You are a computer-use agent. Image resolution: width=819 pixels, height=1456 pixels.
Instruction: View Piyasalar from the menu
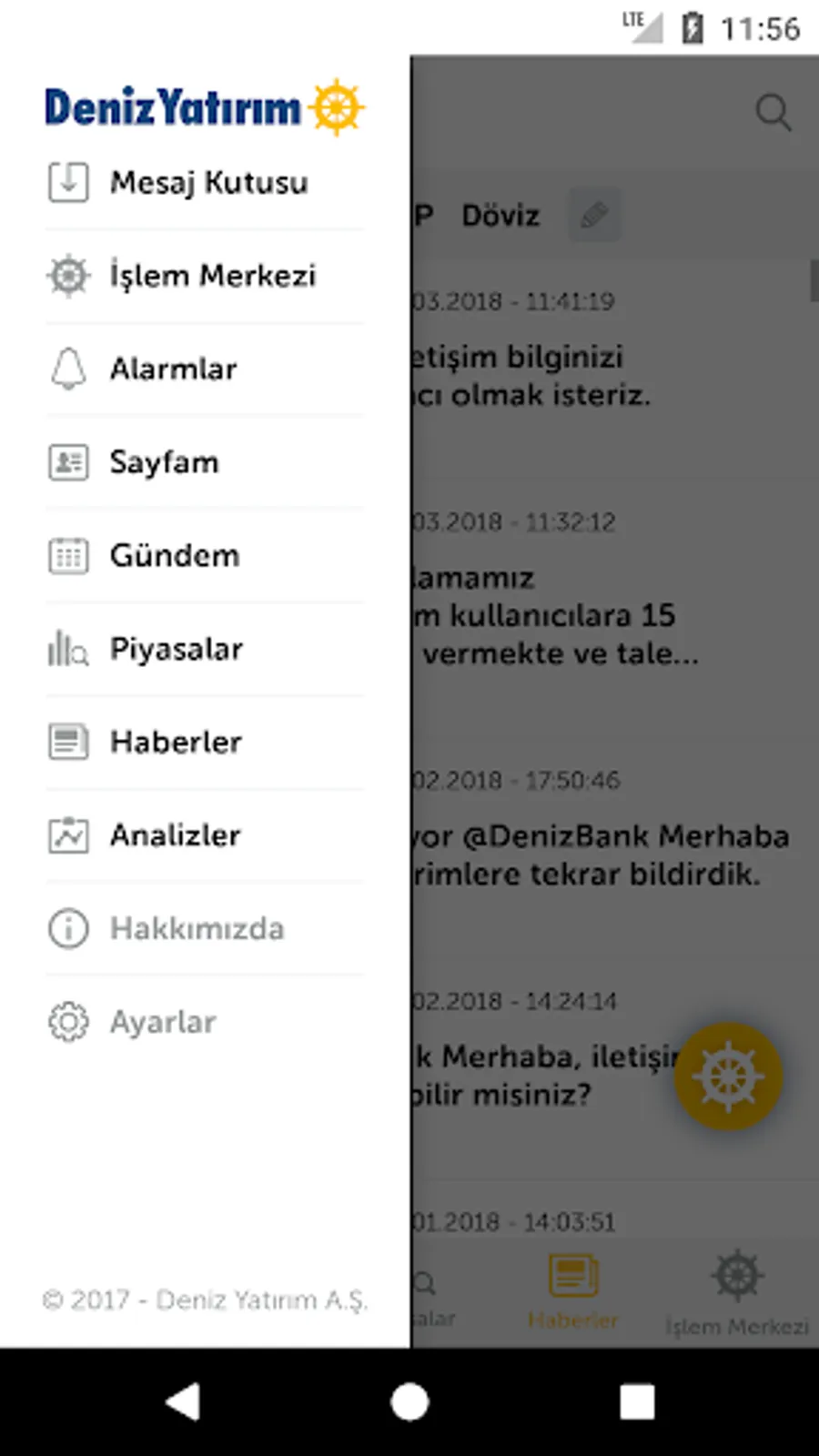click(176, 650)
